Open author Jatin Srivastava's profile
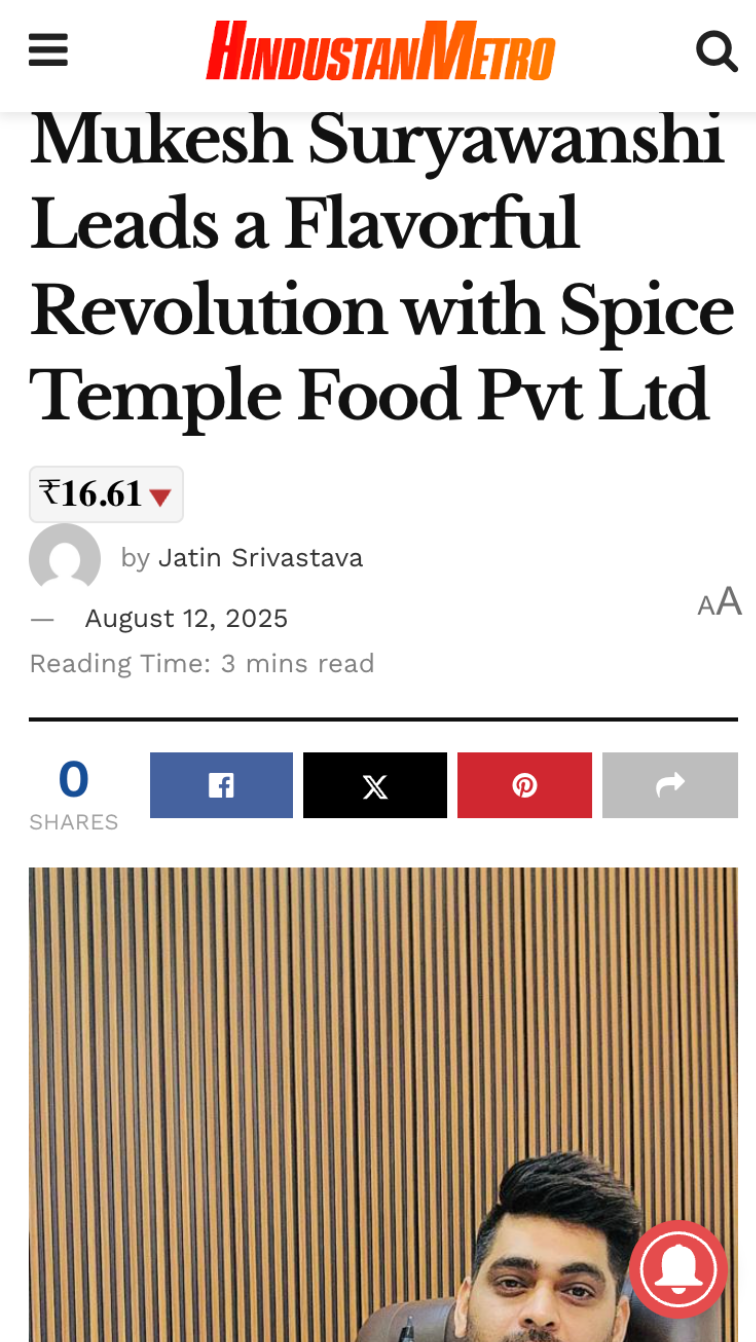 260,558
